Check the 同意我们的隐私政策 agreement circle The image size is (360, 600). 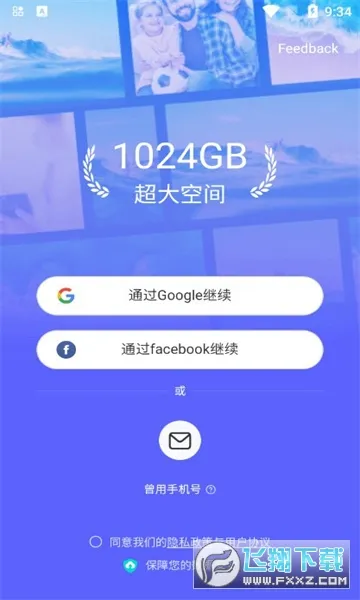[96, 542]
